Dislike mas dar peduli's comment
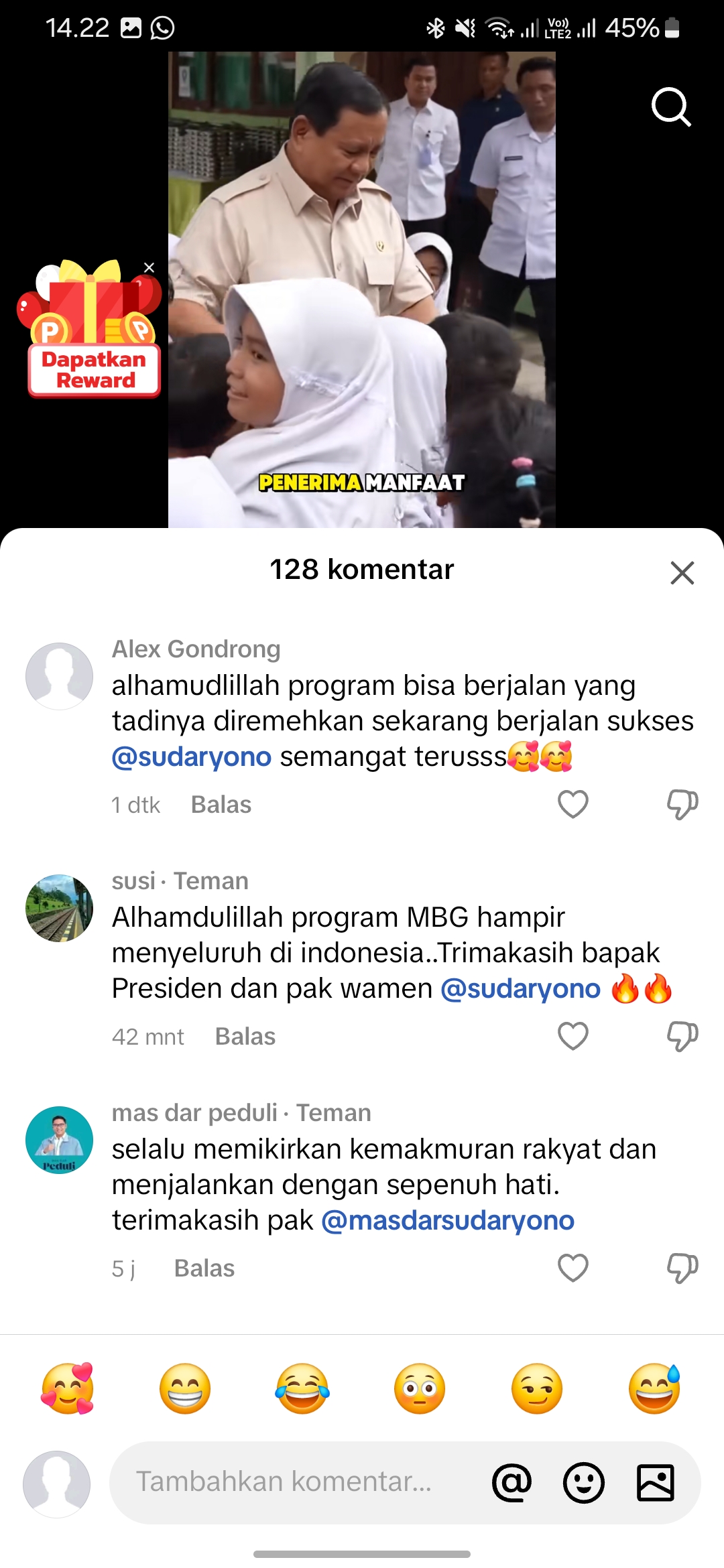724x1568 pixels. (x=682, y=1268)
